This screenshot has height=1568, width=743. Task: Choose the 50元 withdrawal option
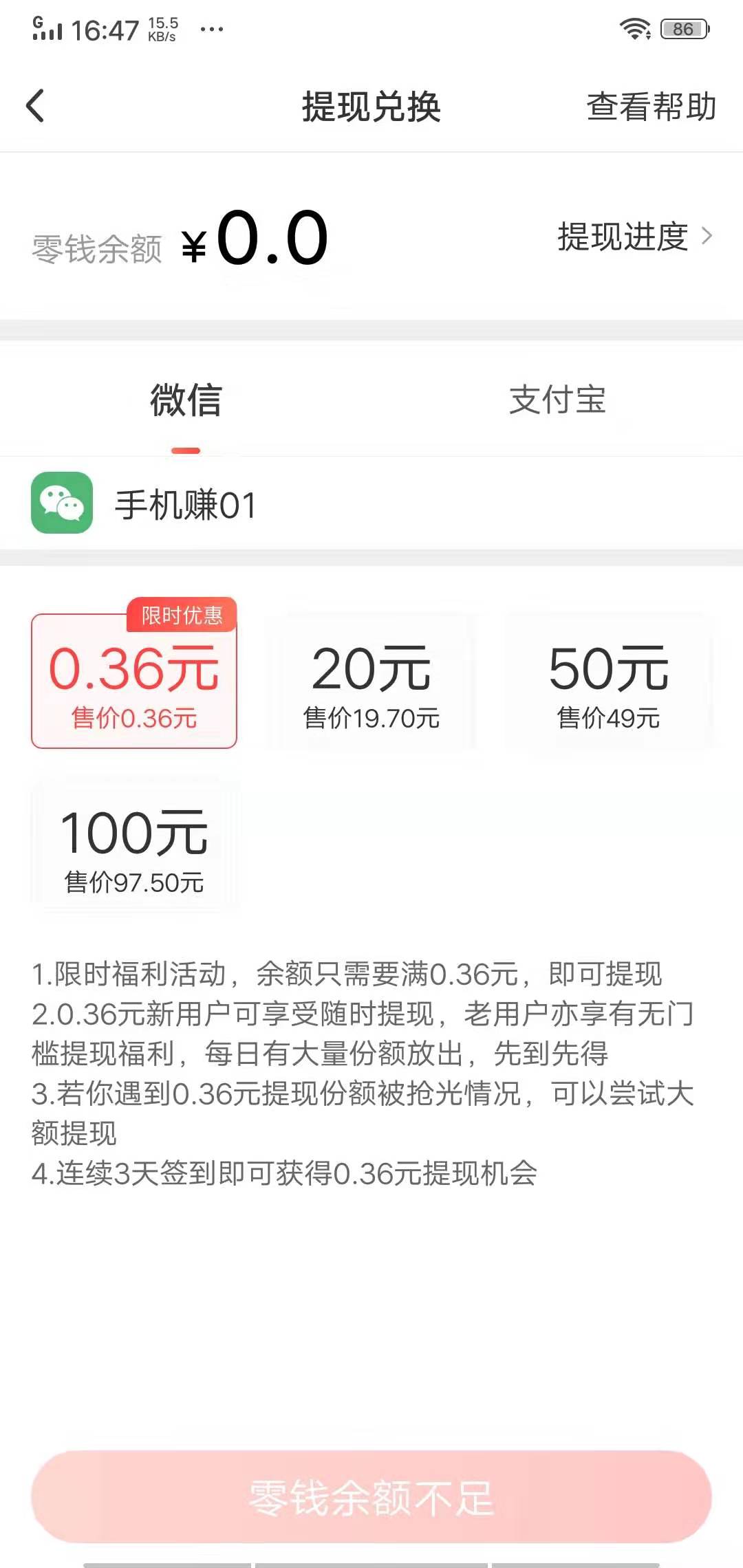[x=609, y=681]
